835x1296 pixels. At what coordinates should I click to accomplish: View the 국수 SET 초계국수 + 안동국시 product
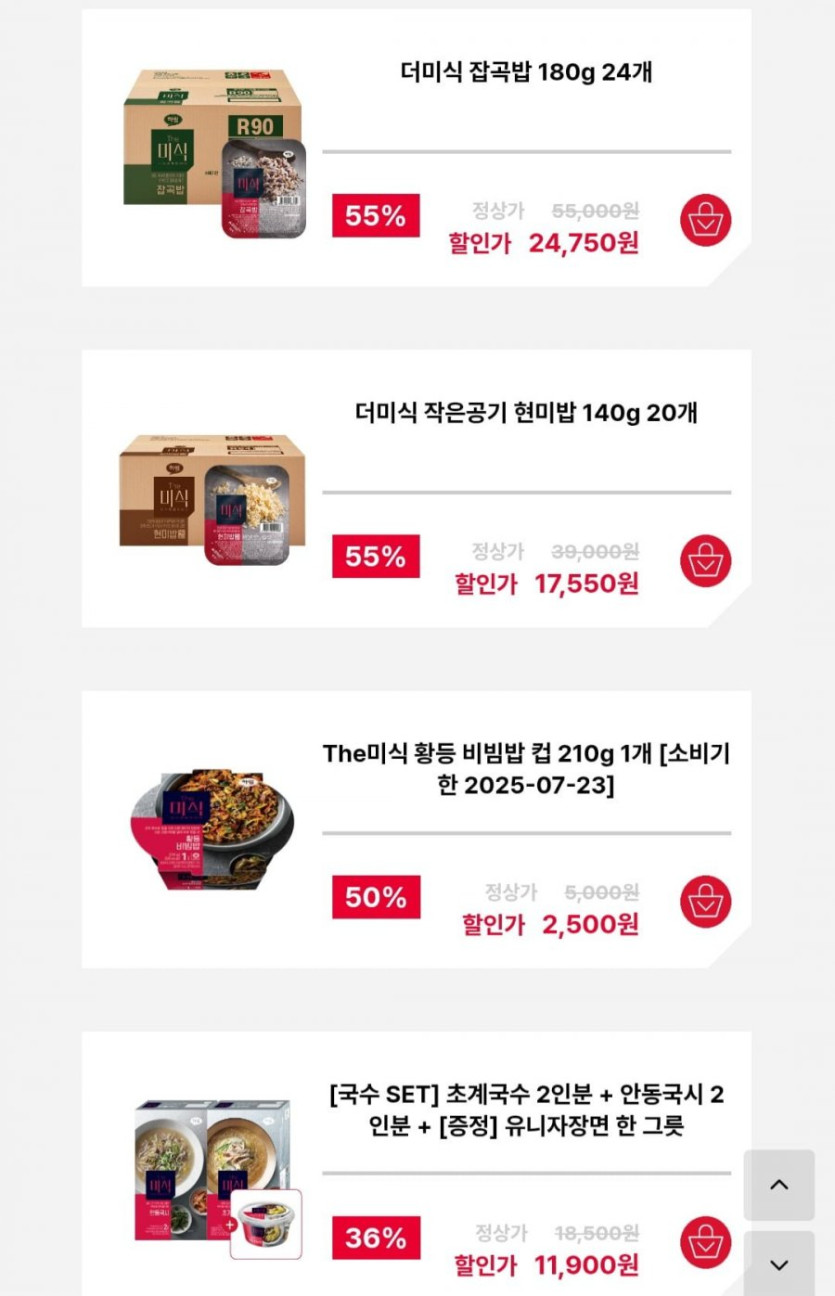point(525,1110)
